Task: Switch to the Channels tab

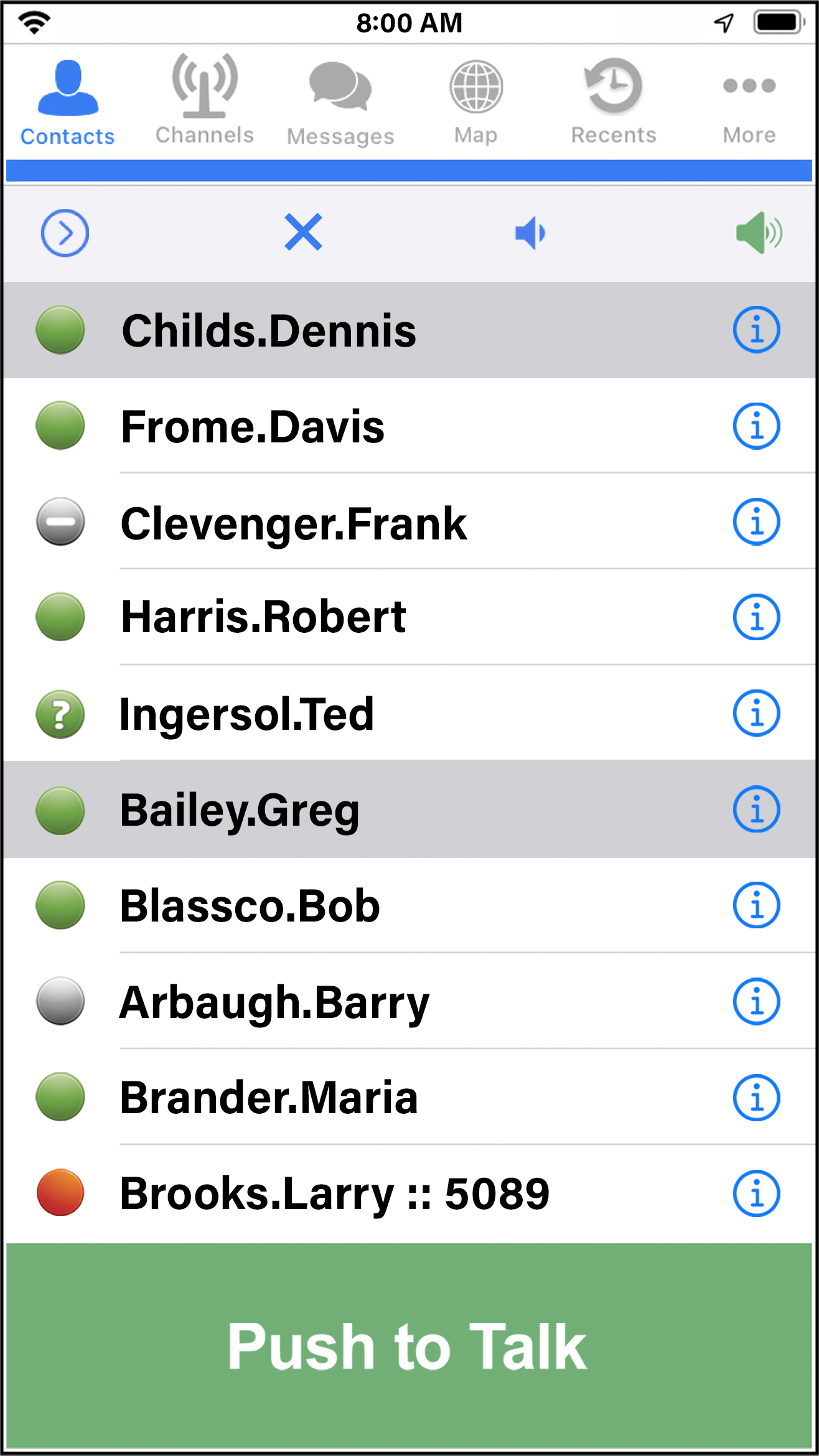Action: pos(205,100)
